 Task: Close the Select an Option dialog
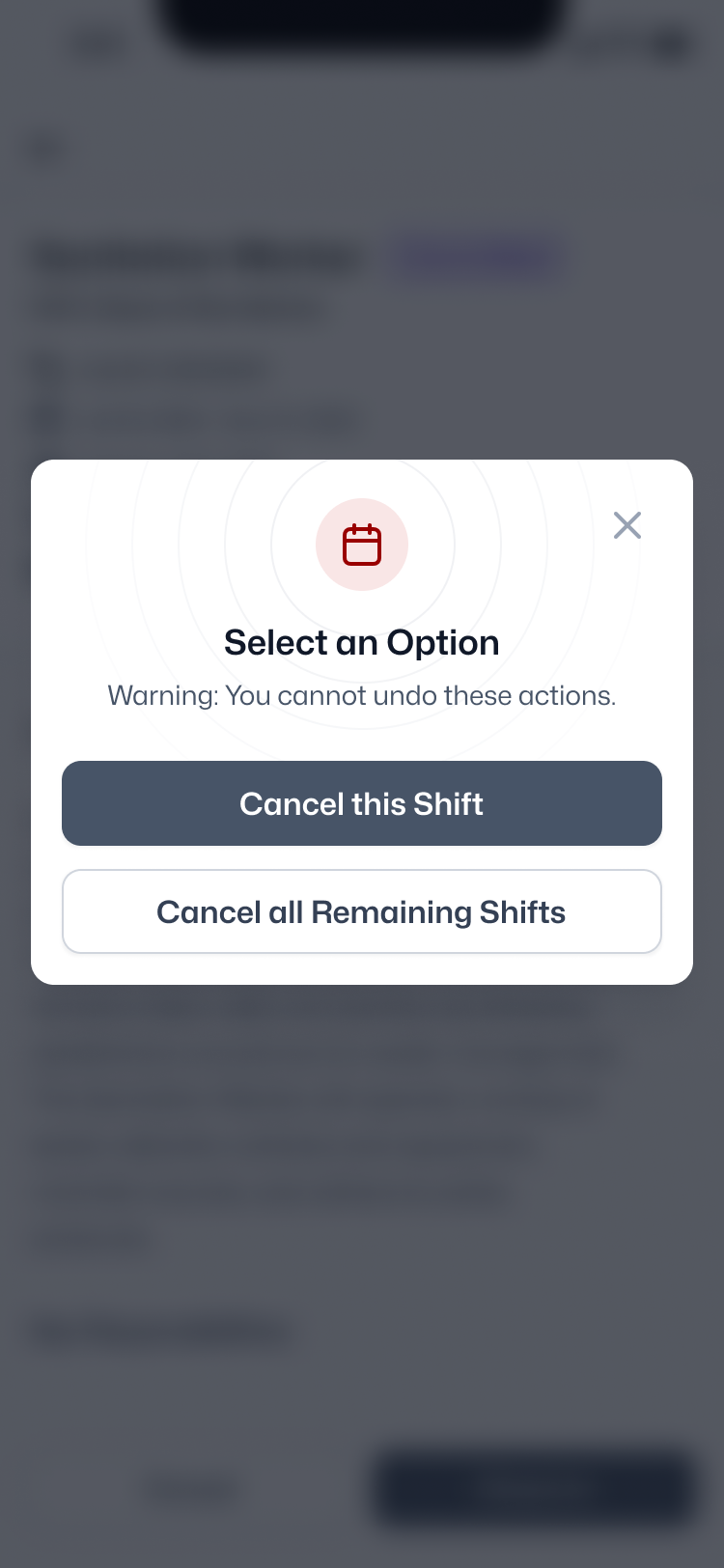[627, 525]
